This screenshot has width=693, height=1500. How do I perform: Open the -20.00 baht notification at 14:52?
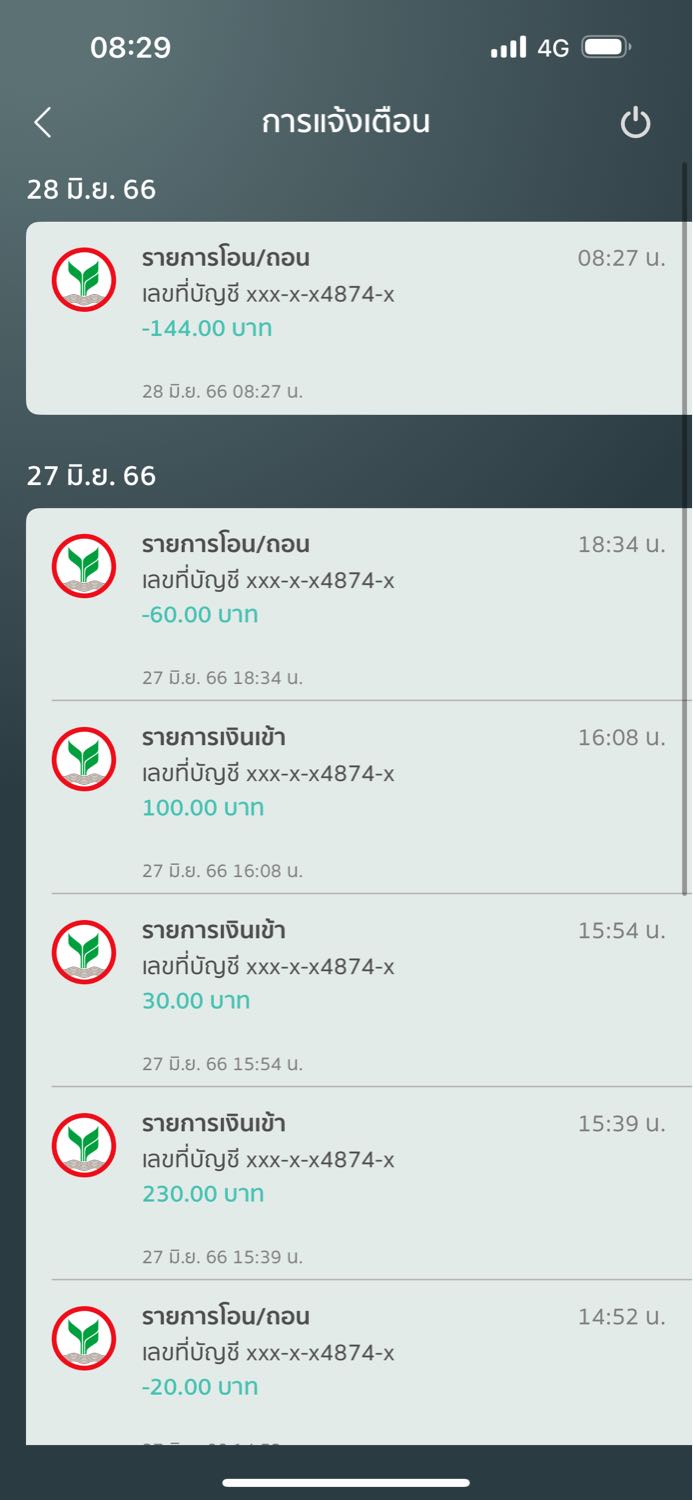pyautogui.click(x=359, y=1362)
